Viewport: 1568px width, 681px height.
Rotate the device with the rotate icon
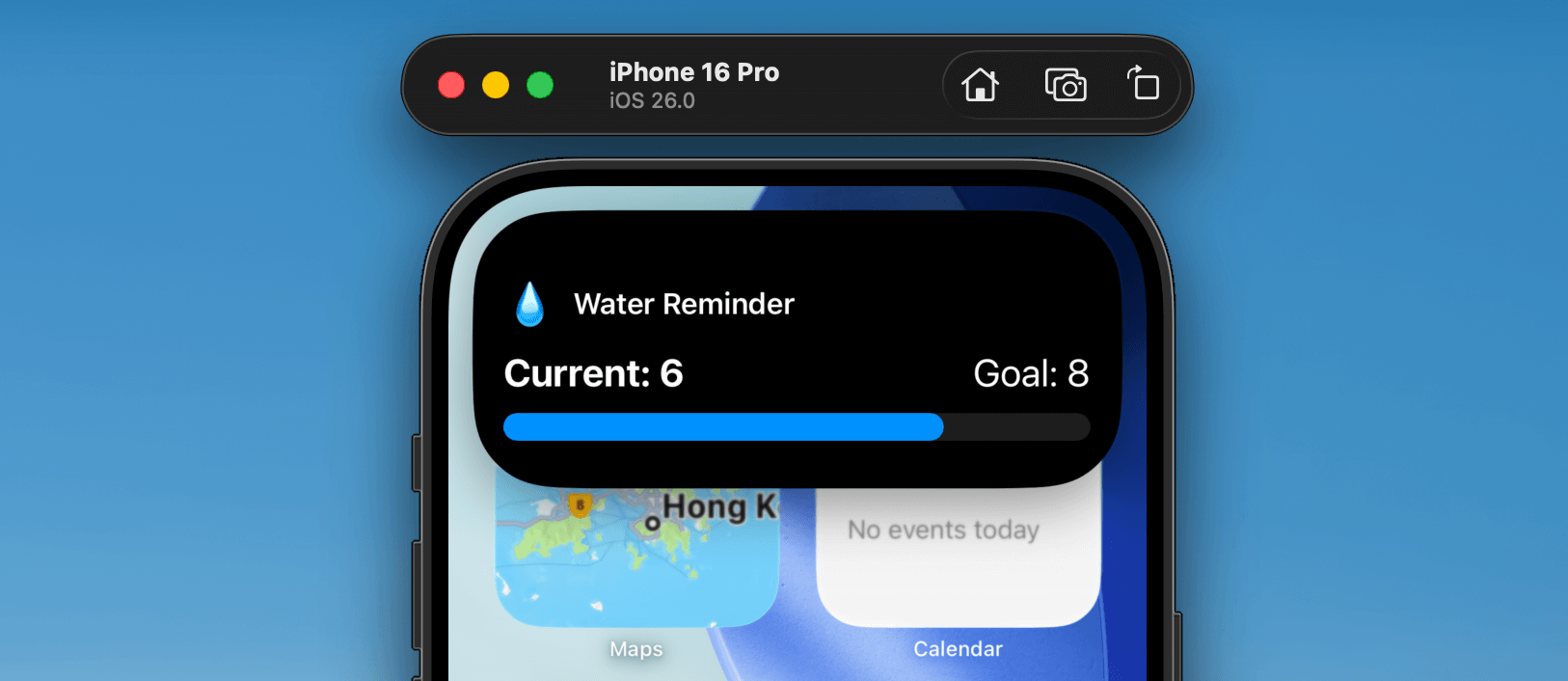point(1144,84)
